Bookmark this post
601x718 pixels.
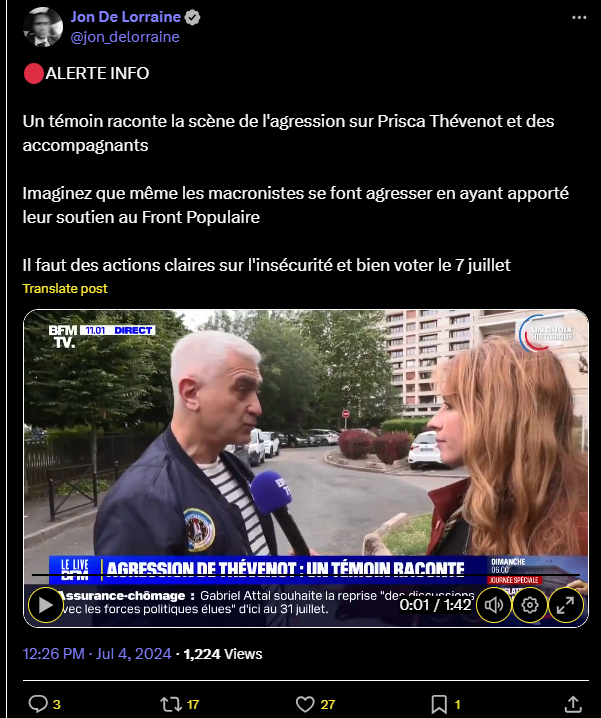438,704
